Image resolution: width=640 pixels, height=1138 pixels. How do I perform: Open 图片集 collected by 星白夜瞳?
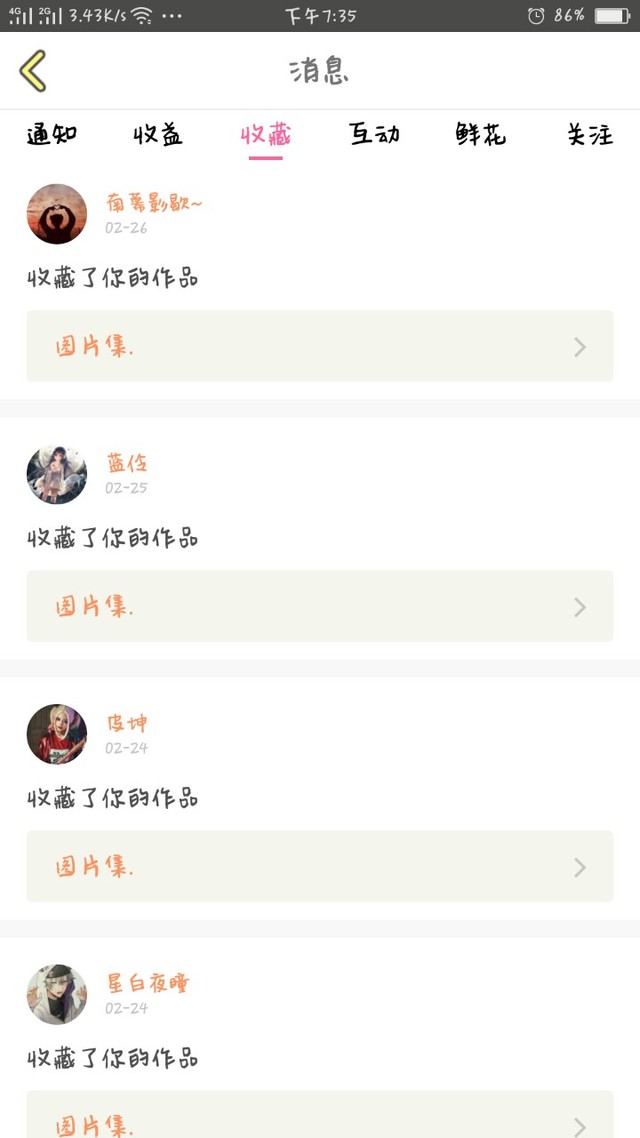click(x=319, y=1120)
